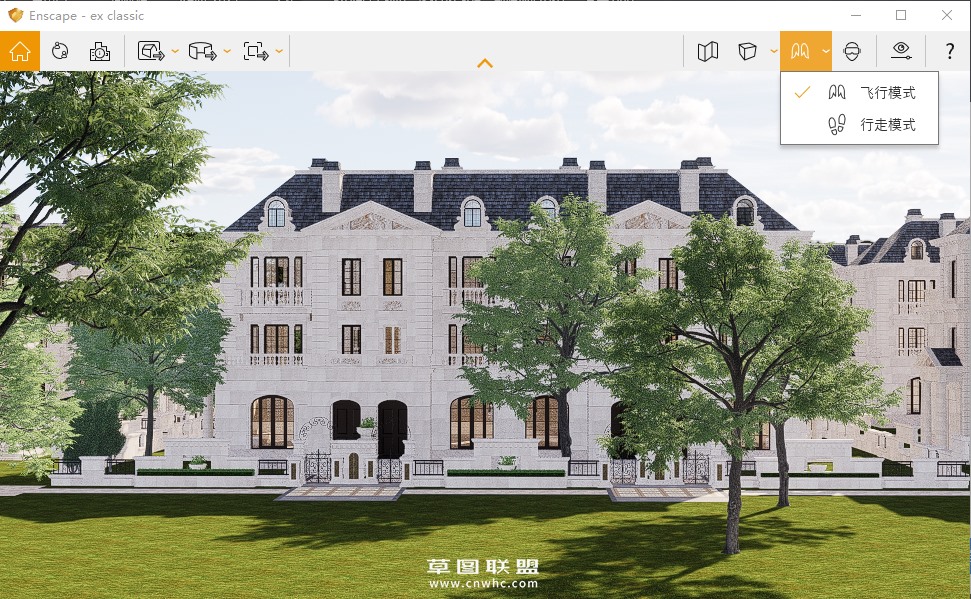Select 飞行模式 fly mode option
The image size is (971, 599).
(886, 92)
